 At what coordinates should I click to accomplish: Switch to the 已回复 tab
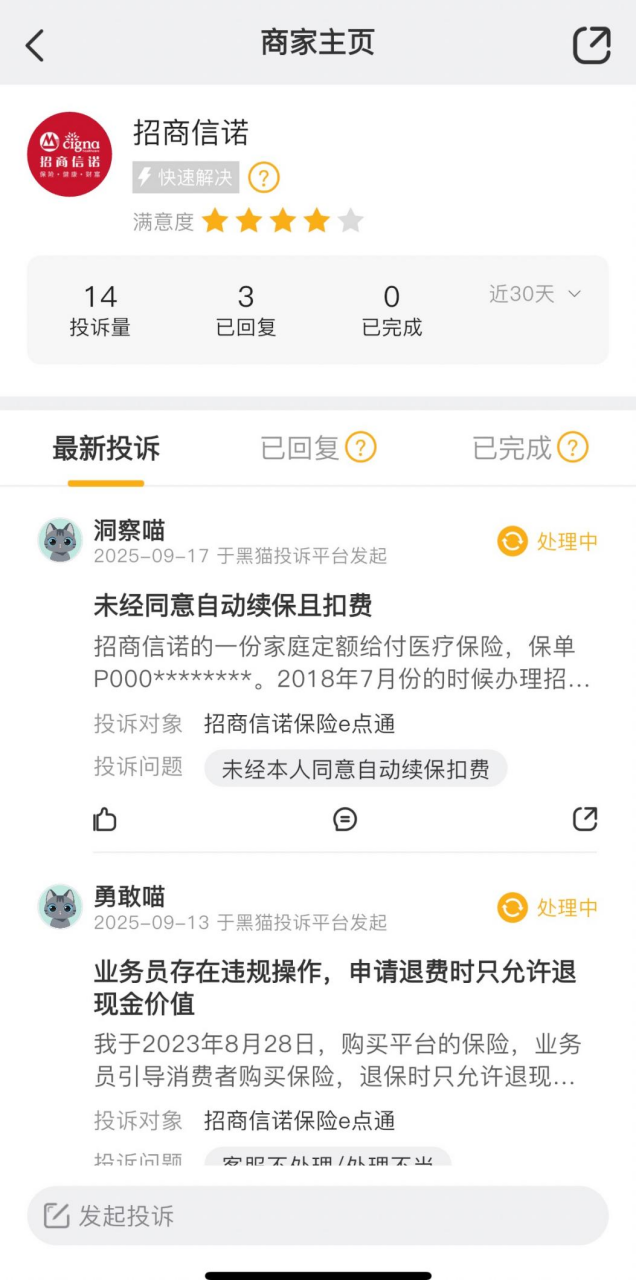(300, 449)
